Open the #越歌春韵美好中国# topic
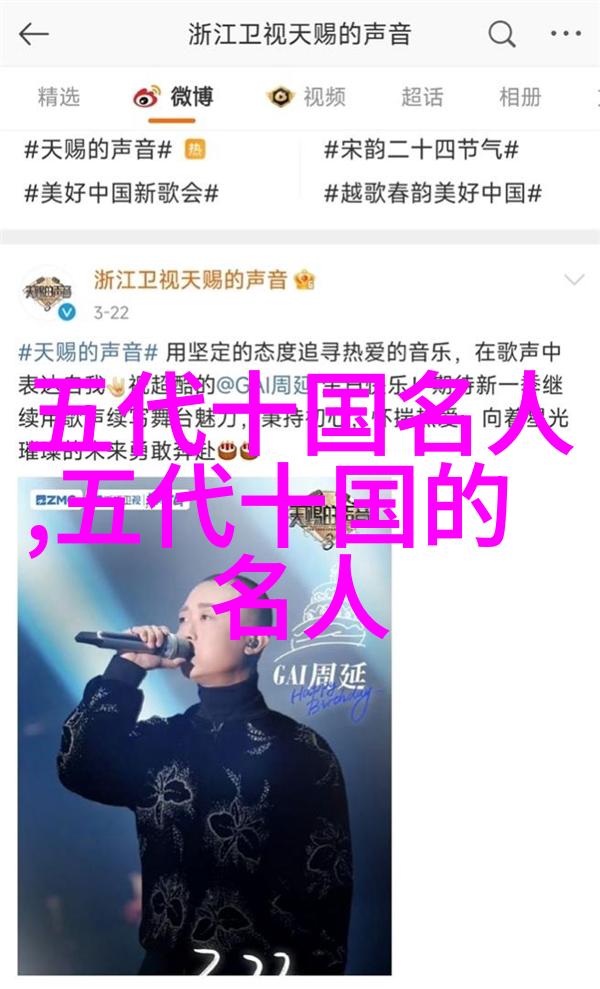This screenshot has width=600, height=989. [432, 193]
